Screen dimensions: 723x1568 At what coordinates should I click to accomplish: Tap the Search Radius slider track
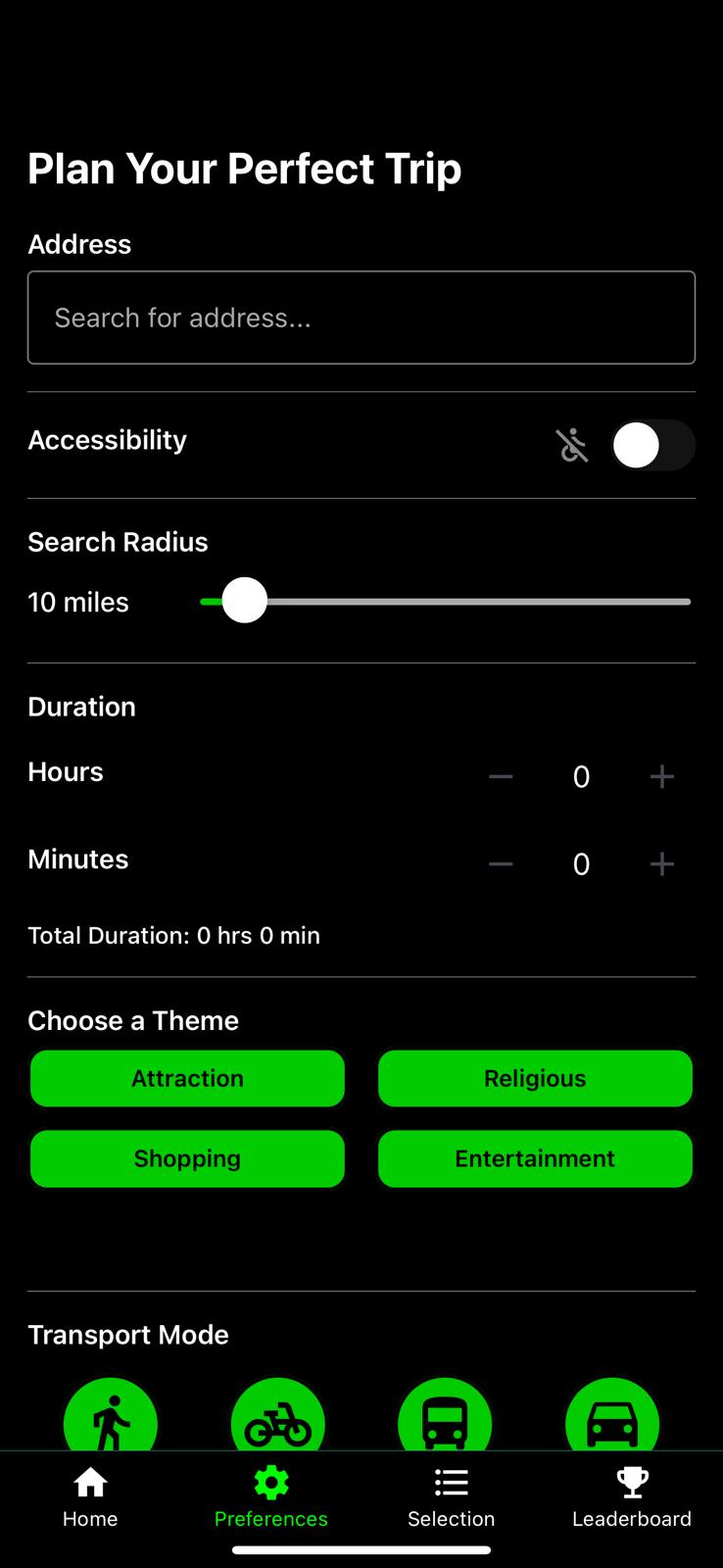pyautogui.click(x=470, y=602)
